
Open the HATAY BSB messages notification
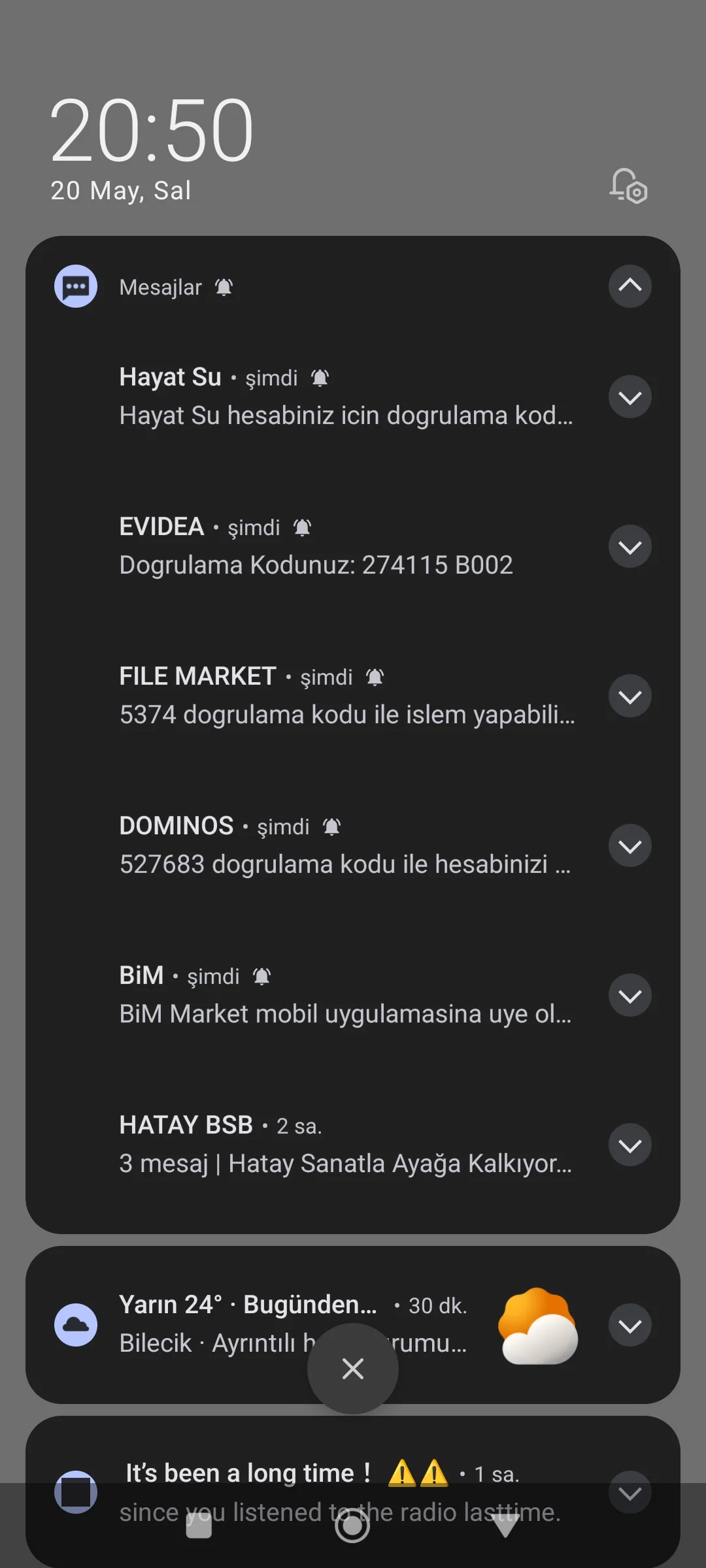point(345,1145)
